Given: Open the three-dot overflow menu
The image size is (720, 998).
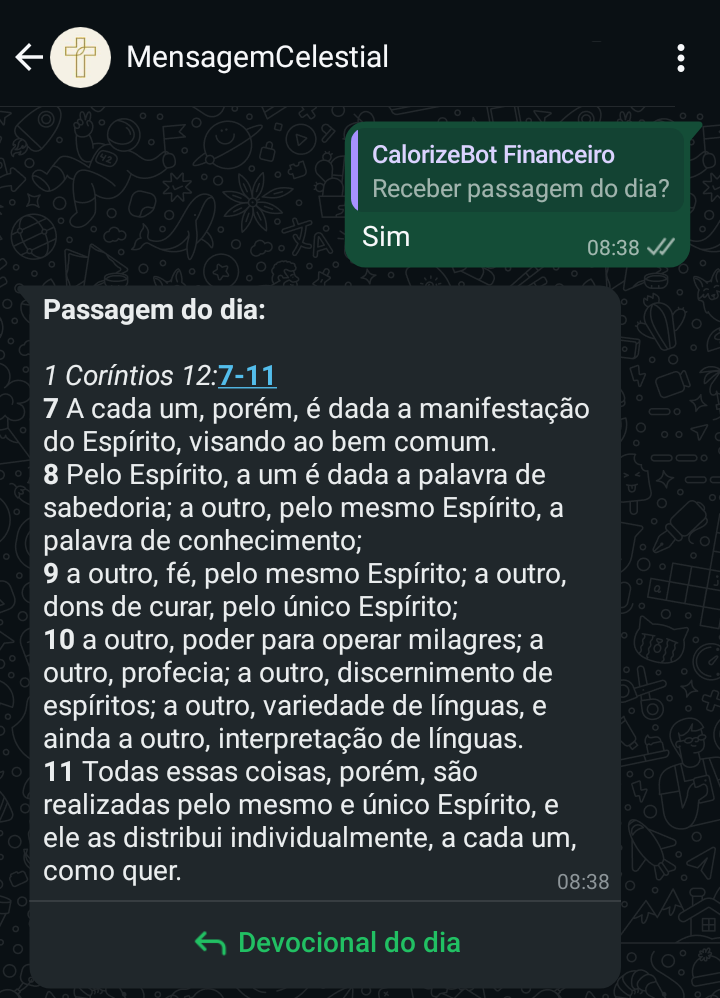Looking at the screenshot, I should coord(683,57).
